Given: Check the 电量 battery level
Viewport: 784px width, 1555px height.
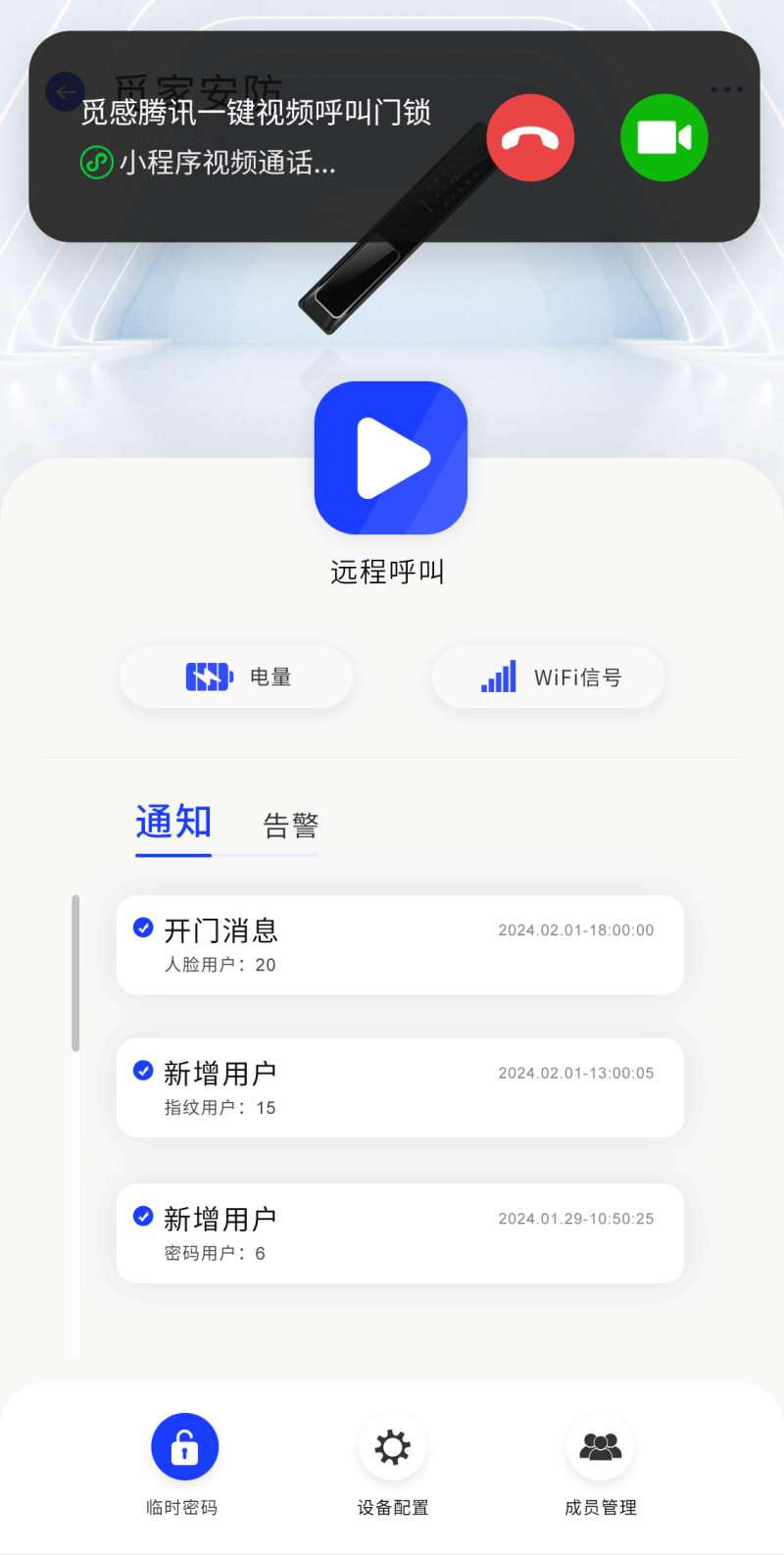Looking at the screenshot, I should [x=236, y=677].
